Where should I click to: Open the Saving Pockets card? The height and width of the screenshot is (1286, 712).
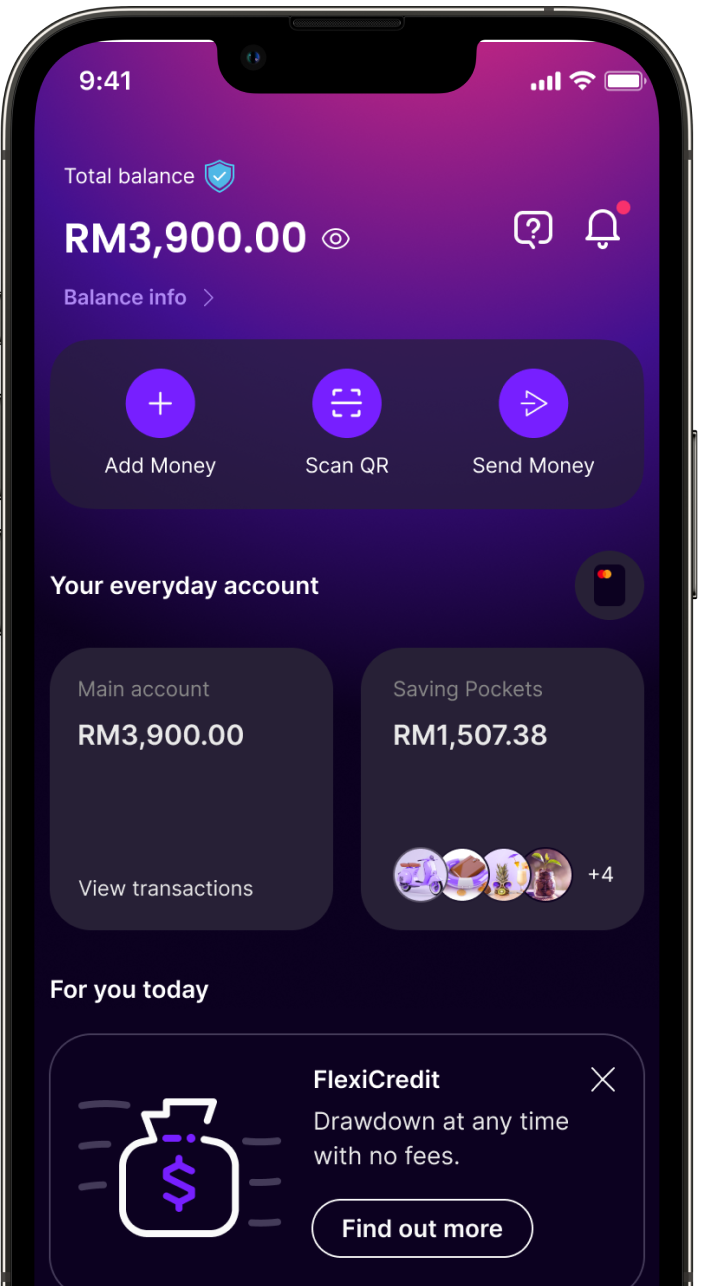tap(502, 760)
